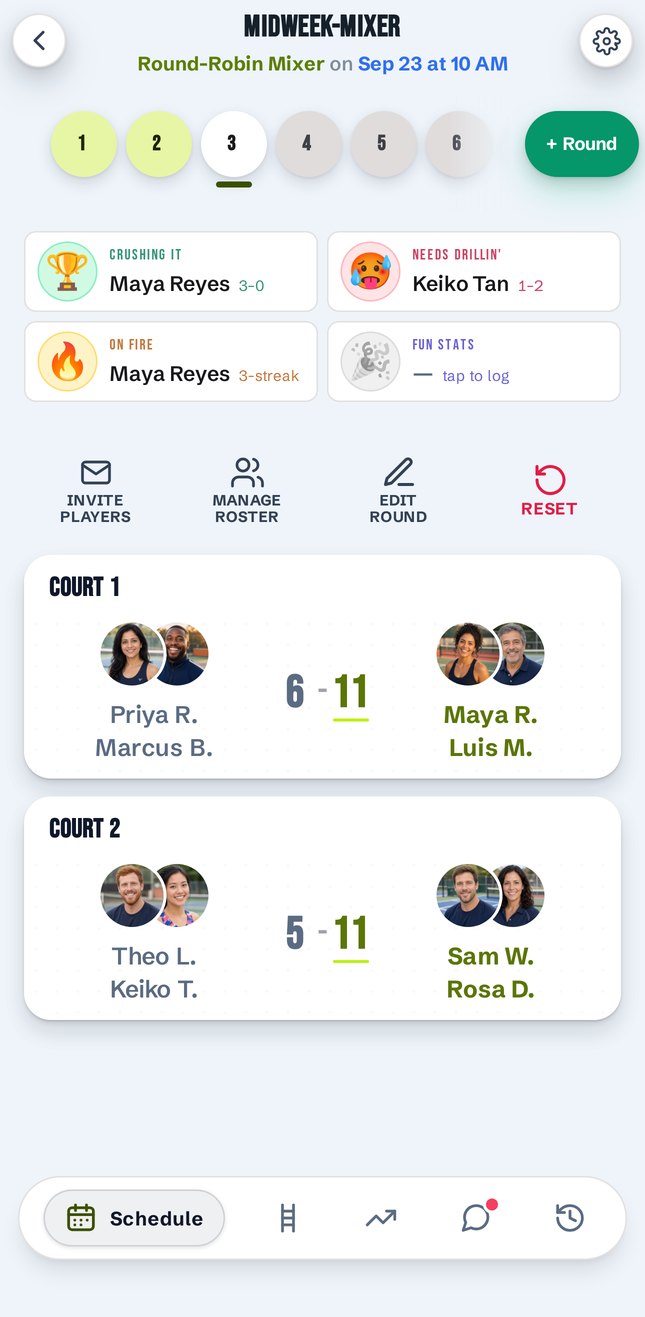Open the chat tab with notification dot
The image size is (645, 1317).
click(x=477, y=1218)
